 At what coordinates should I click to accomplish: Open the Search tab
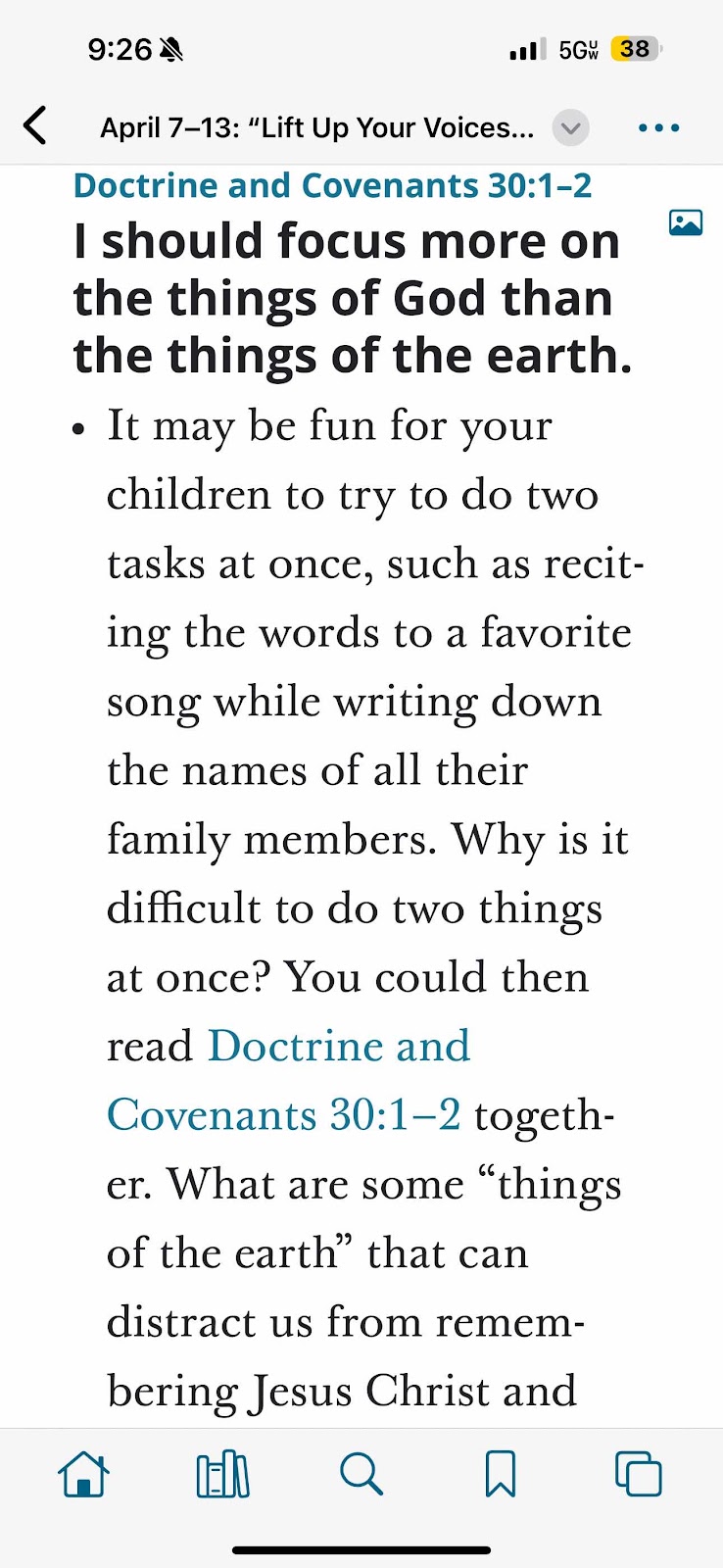361,1474
